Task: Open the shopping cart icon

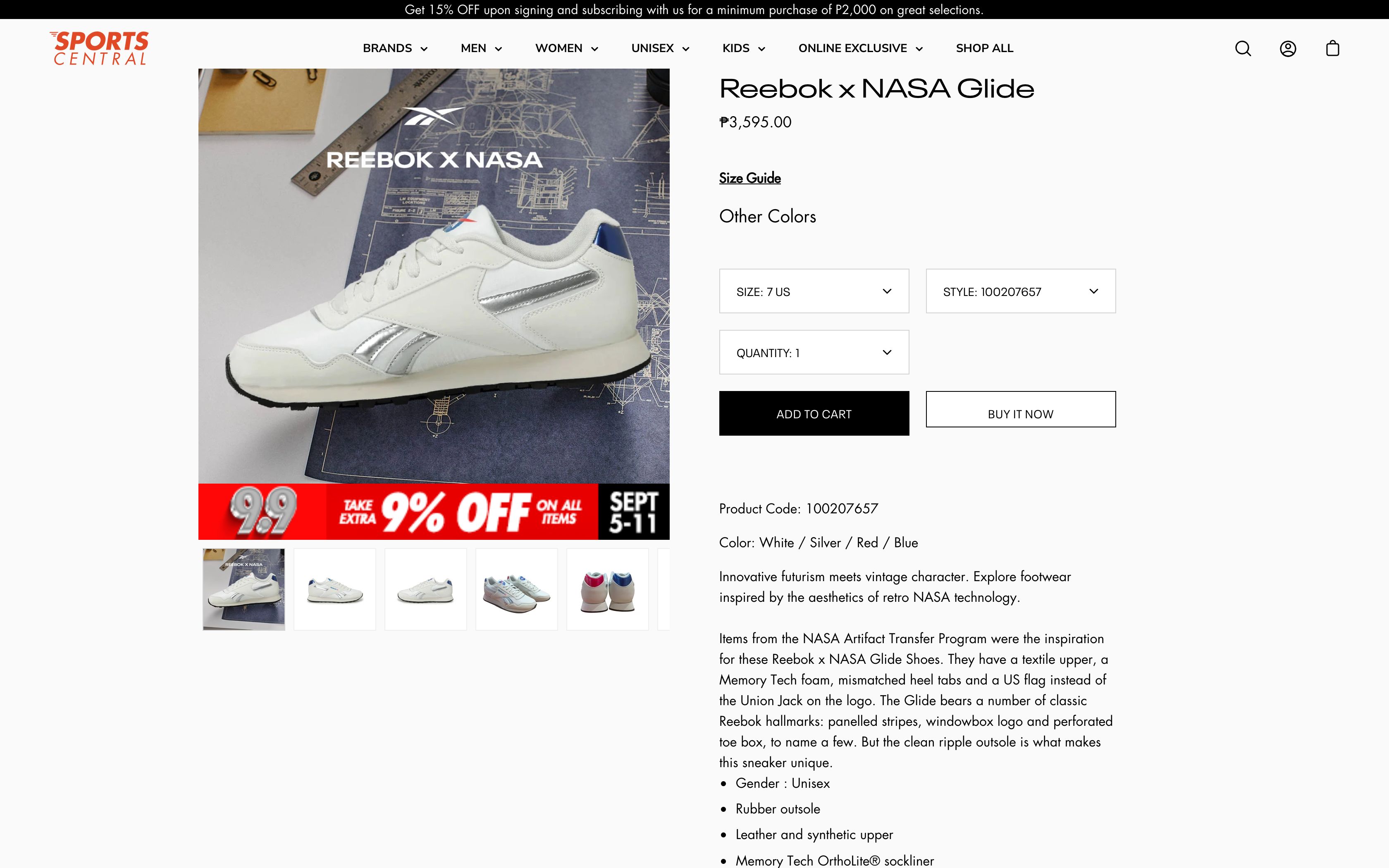Action: [x=1332, y=48]
